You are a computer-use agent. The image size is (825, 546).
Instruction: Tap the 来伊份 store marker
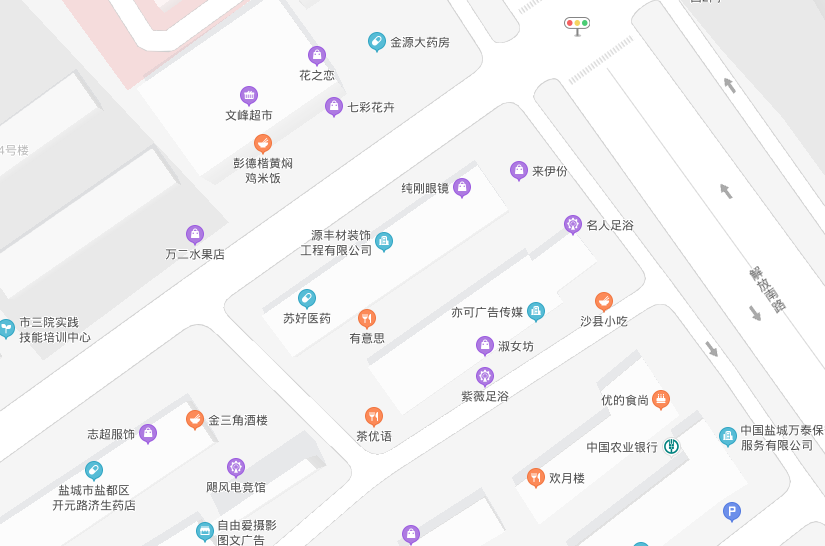coord(519,170)
